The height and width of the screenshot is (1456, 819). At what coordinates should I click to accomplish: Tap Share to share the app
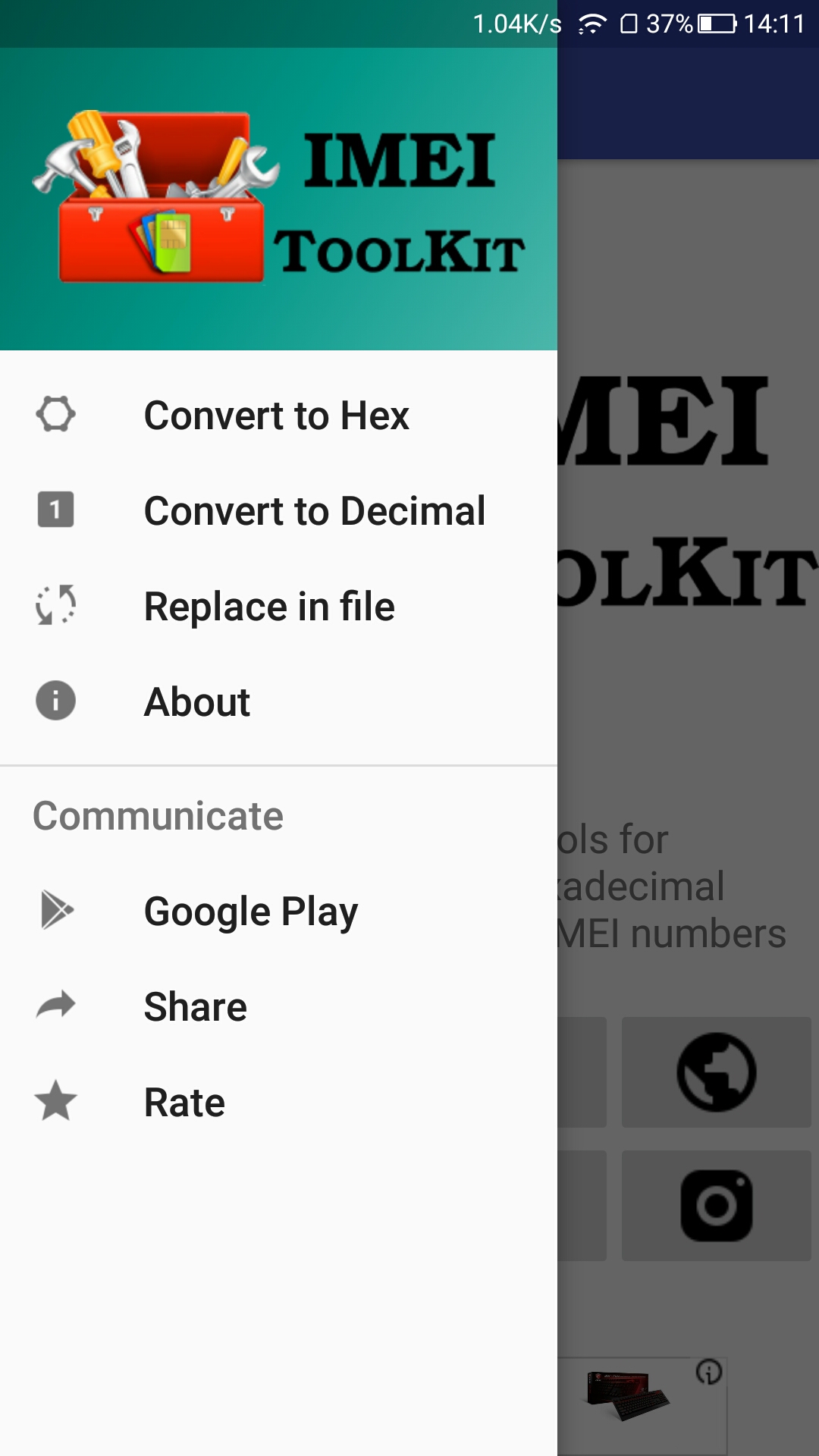click(195, 1006)
